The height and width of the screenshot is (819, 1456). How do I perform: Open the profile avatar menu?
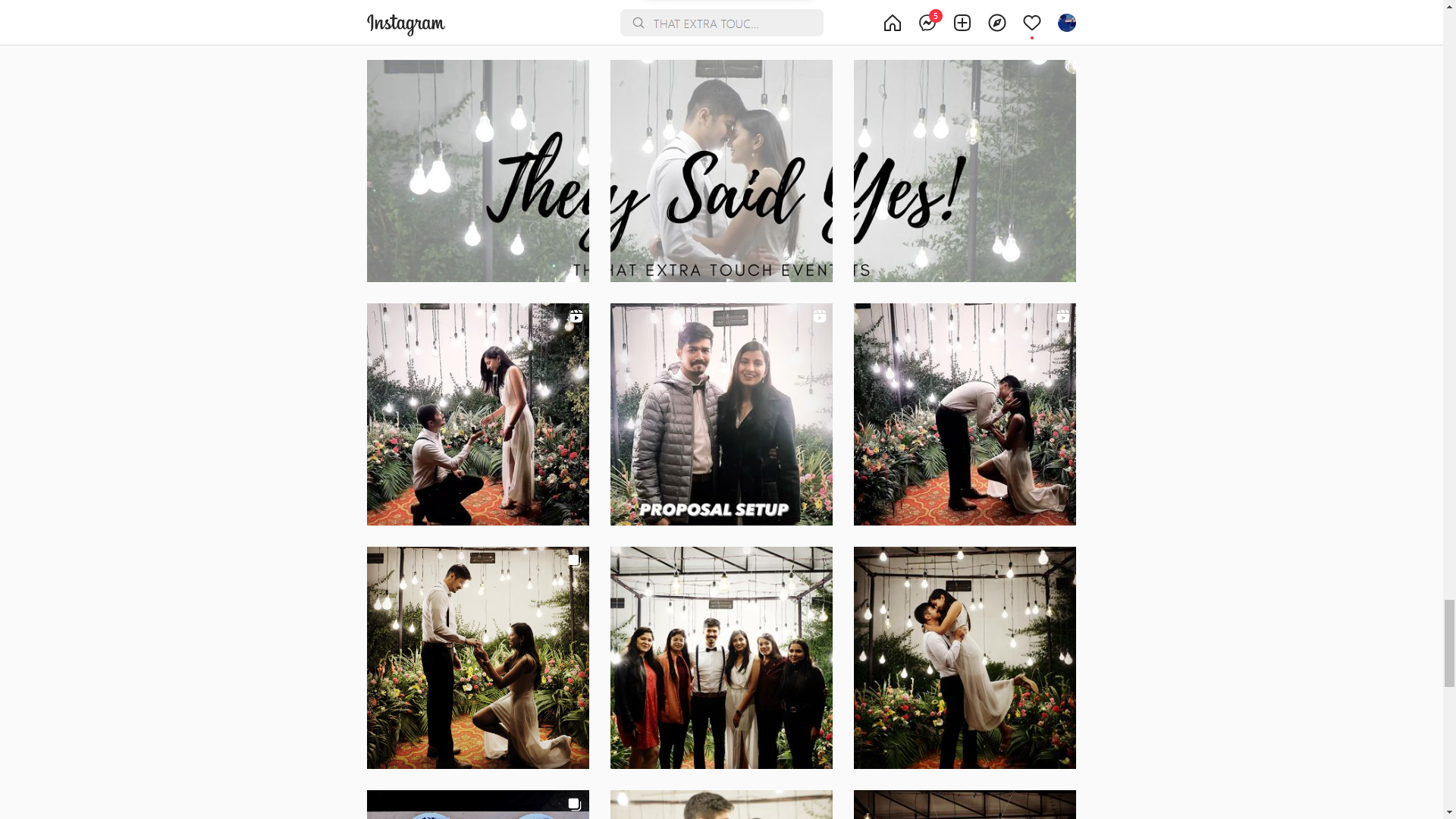[x=1066, y=23]
